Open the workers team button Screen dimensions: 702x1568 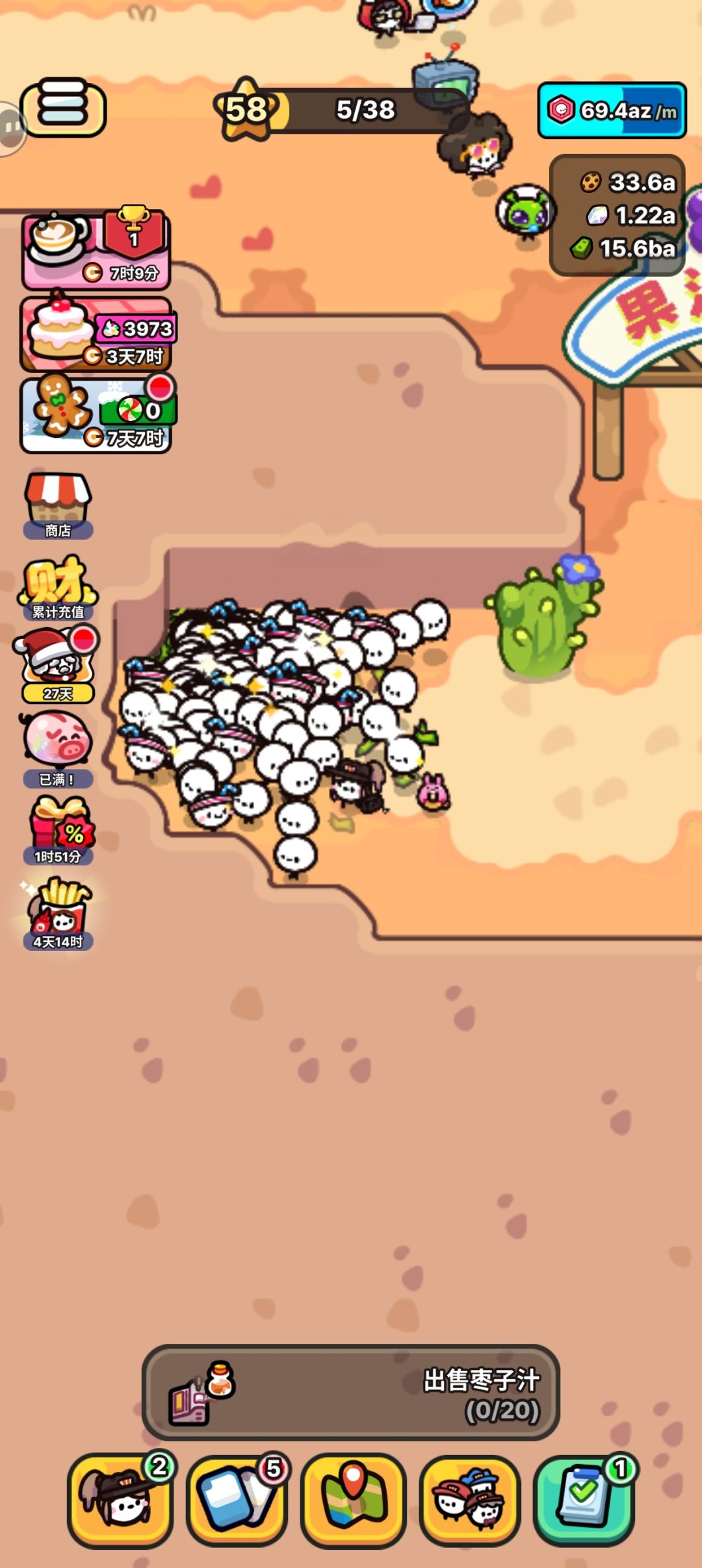tap(469, 1499)
